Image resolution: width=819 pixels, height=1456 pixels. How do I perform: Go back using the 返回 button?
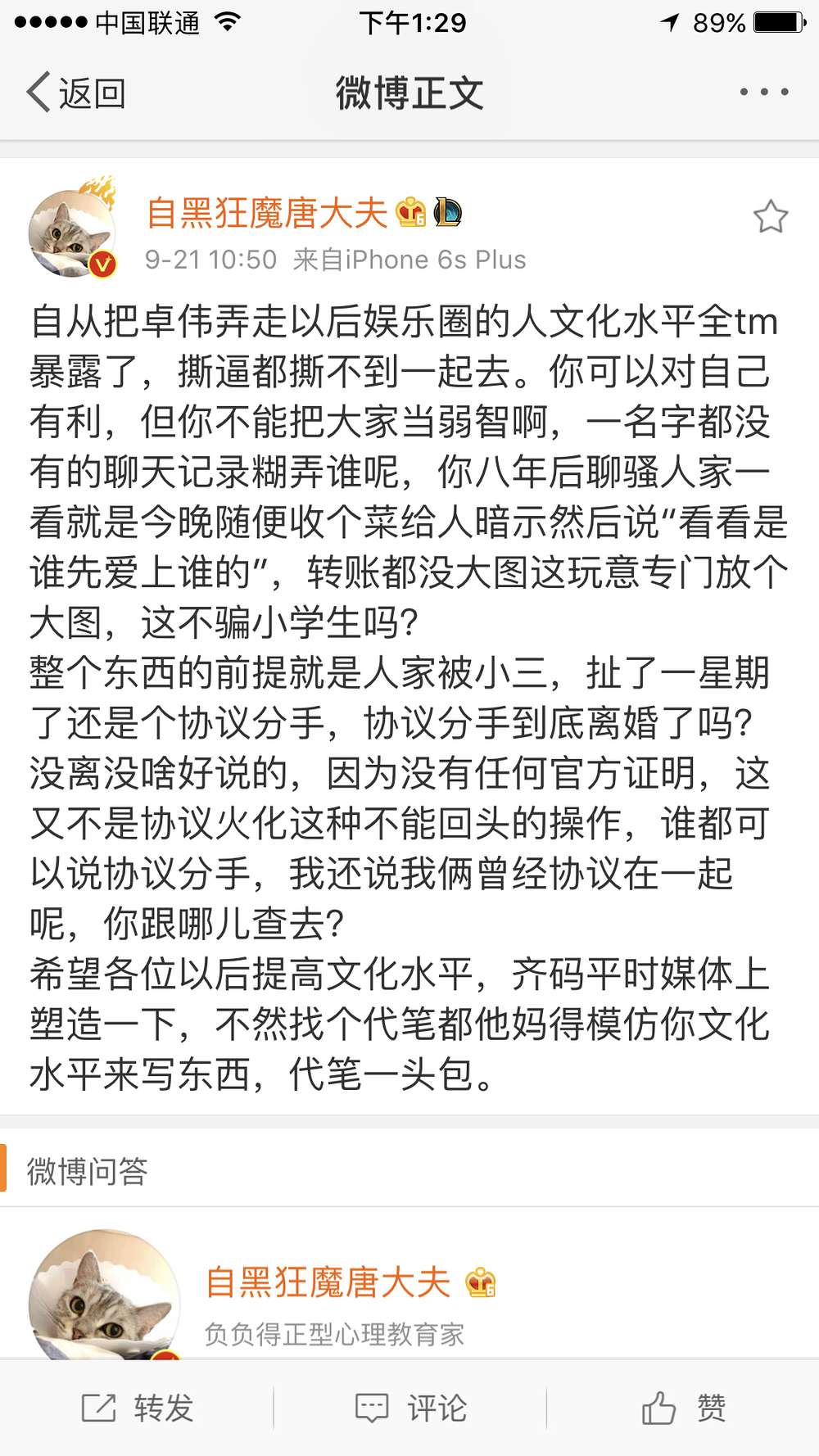coord(76,93)
